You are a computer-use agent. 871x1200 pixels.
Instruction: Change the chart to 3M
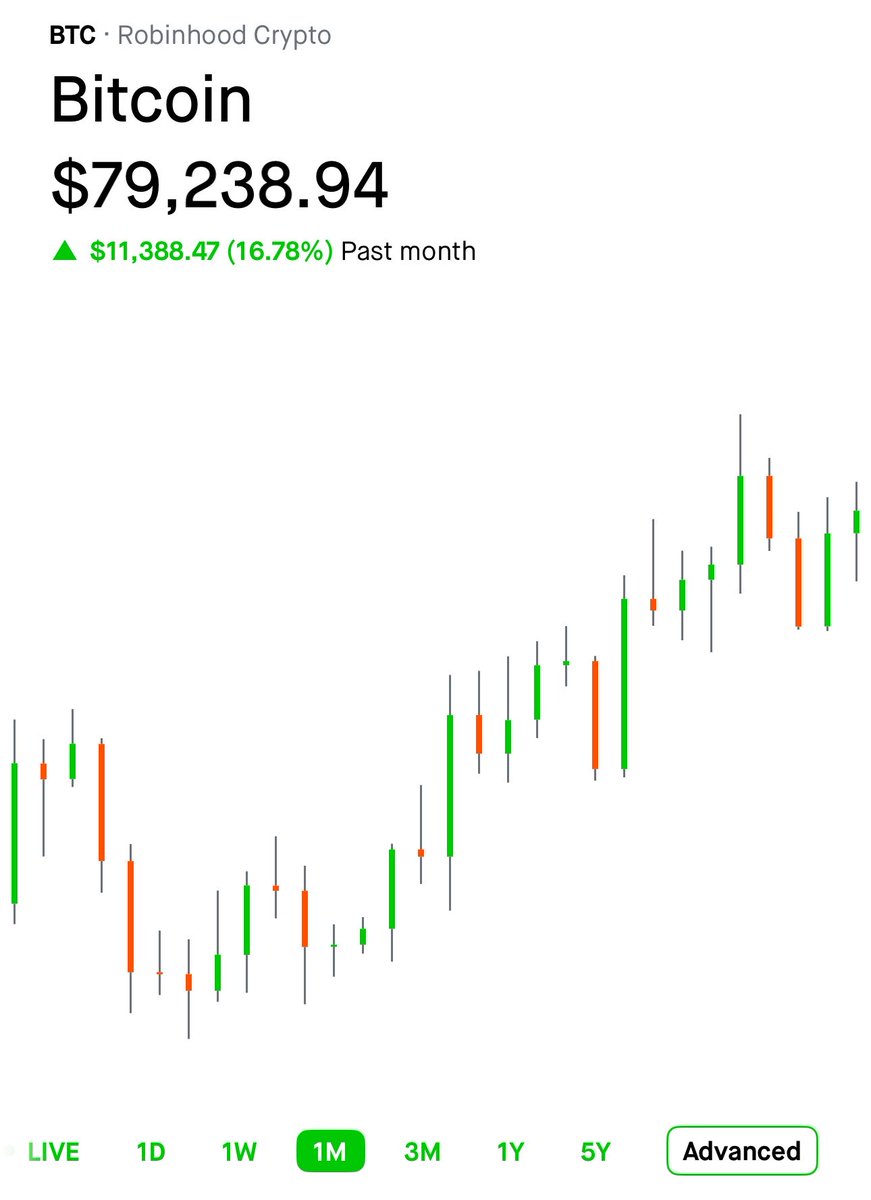point(422,1151)
